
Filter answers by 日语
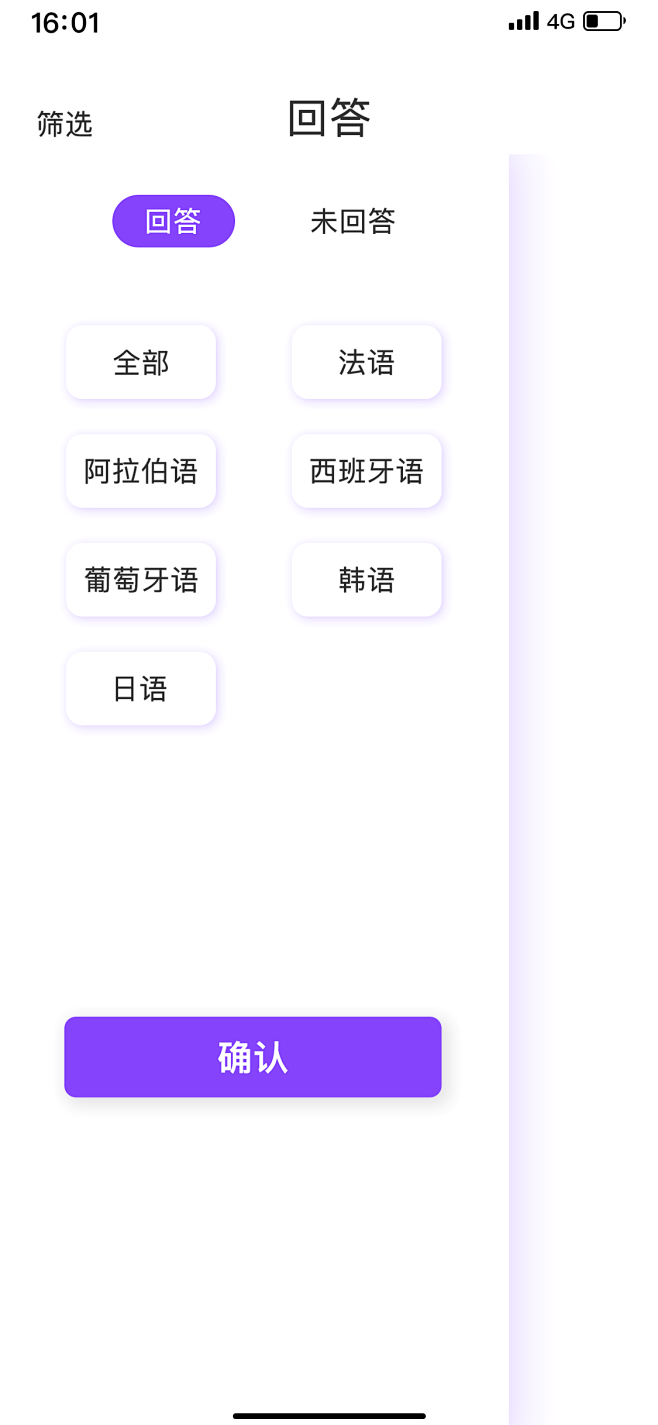[141, 689]
